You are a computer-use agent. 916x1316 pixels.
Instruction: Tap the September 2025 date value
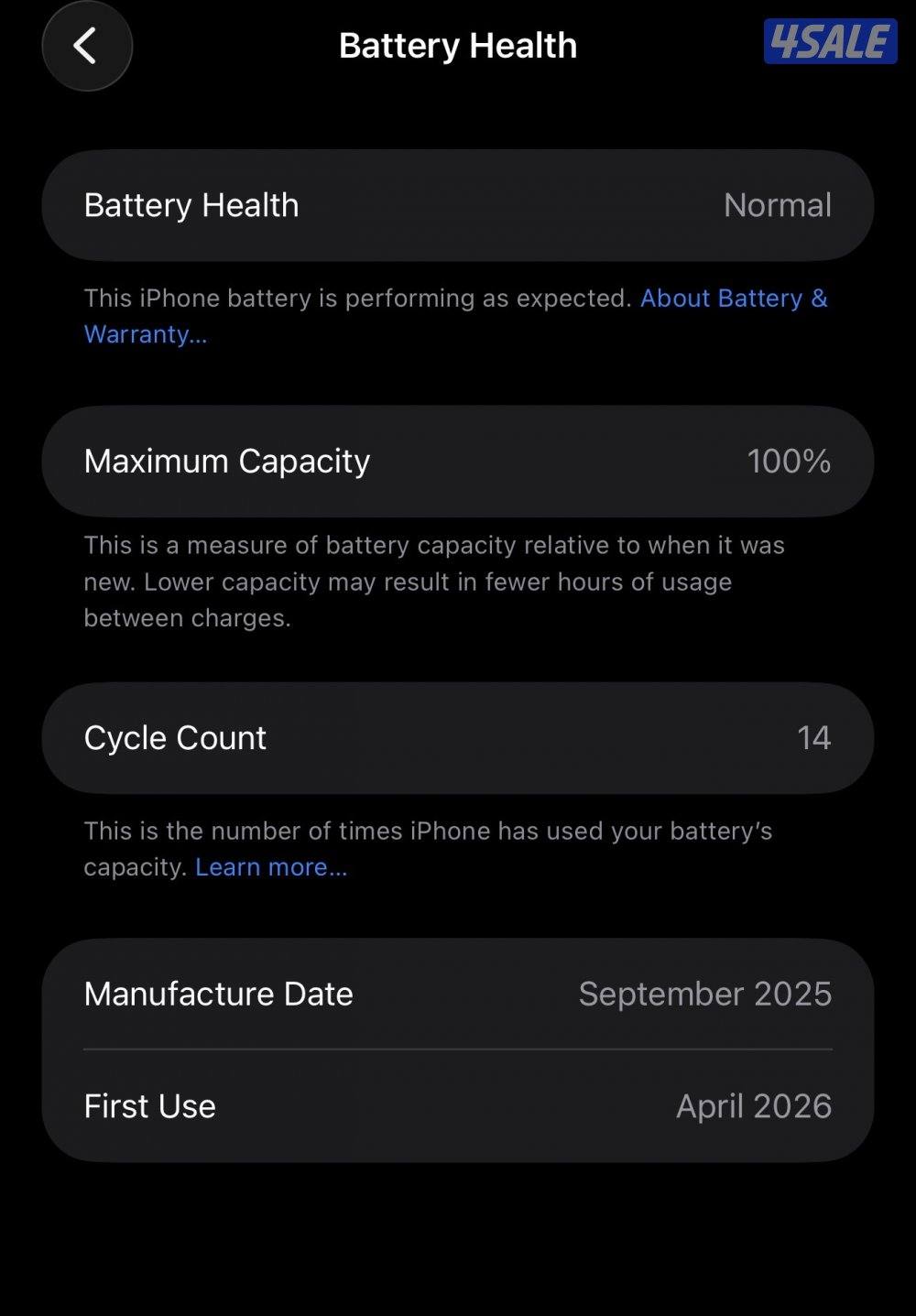pos(704,994)
